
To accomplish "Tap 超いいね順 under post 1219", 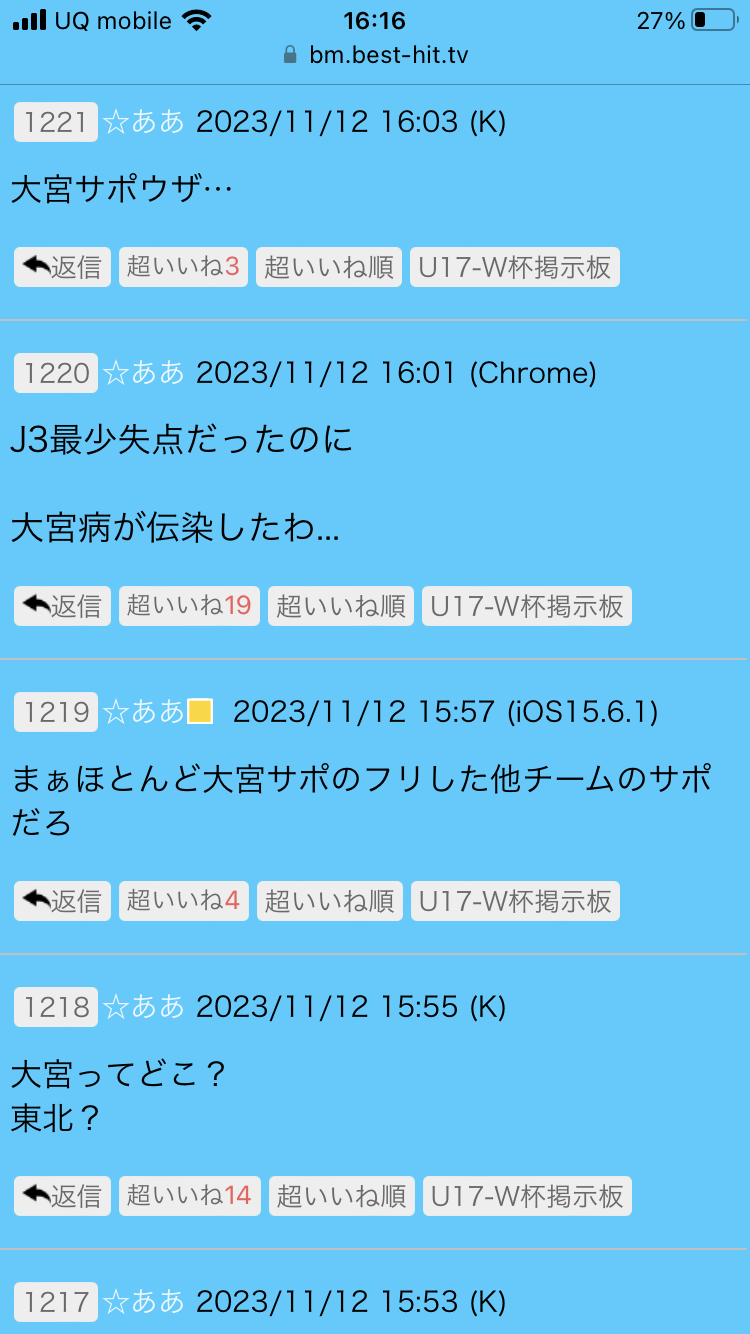I will [x=329, y=901].
